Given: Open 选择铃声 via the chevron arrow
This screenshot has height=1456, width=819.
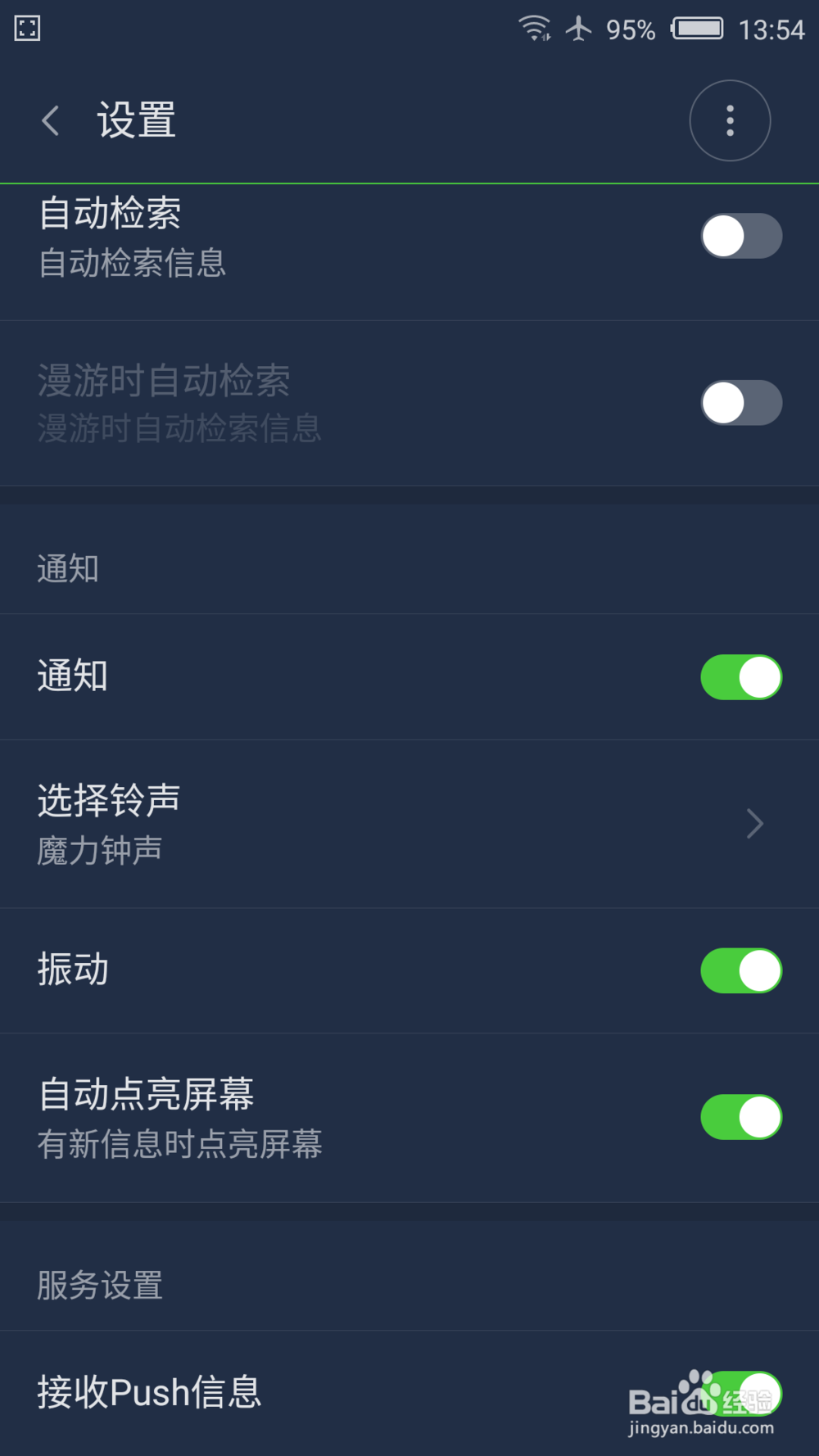Looking at the screenshot, I should [753, 823].
